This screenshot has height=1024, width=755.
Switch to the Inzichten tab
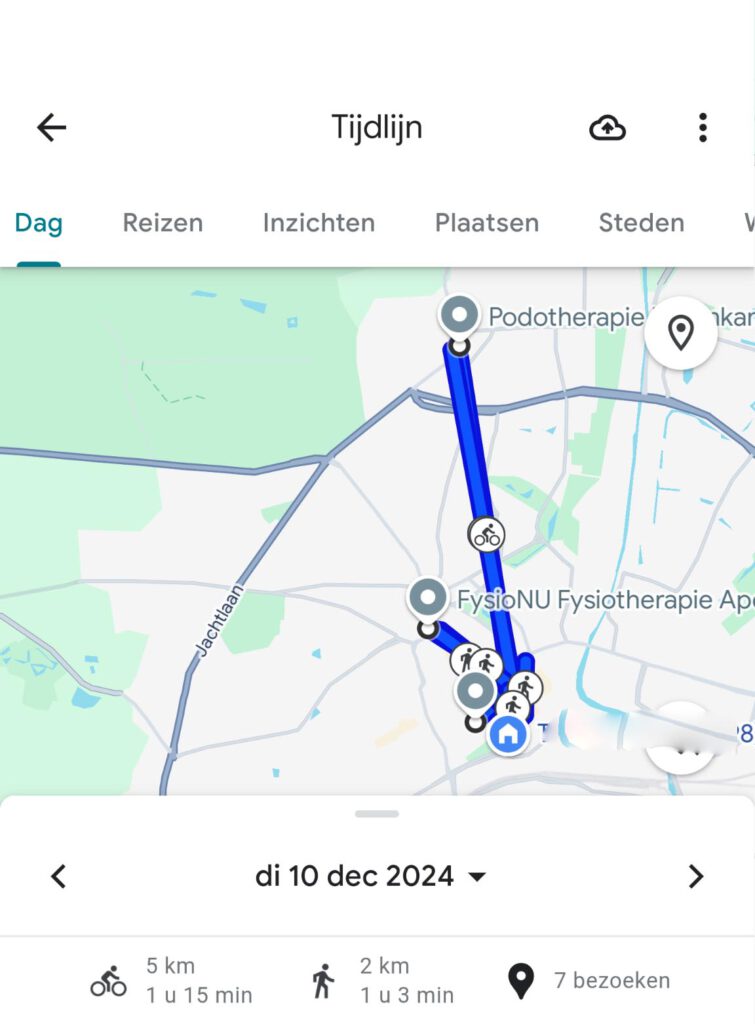coord(318,223)
